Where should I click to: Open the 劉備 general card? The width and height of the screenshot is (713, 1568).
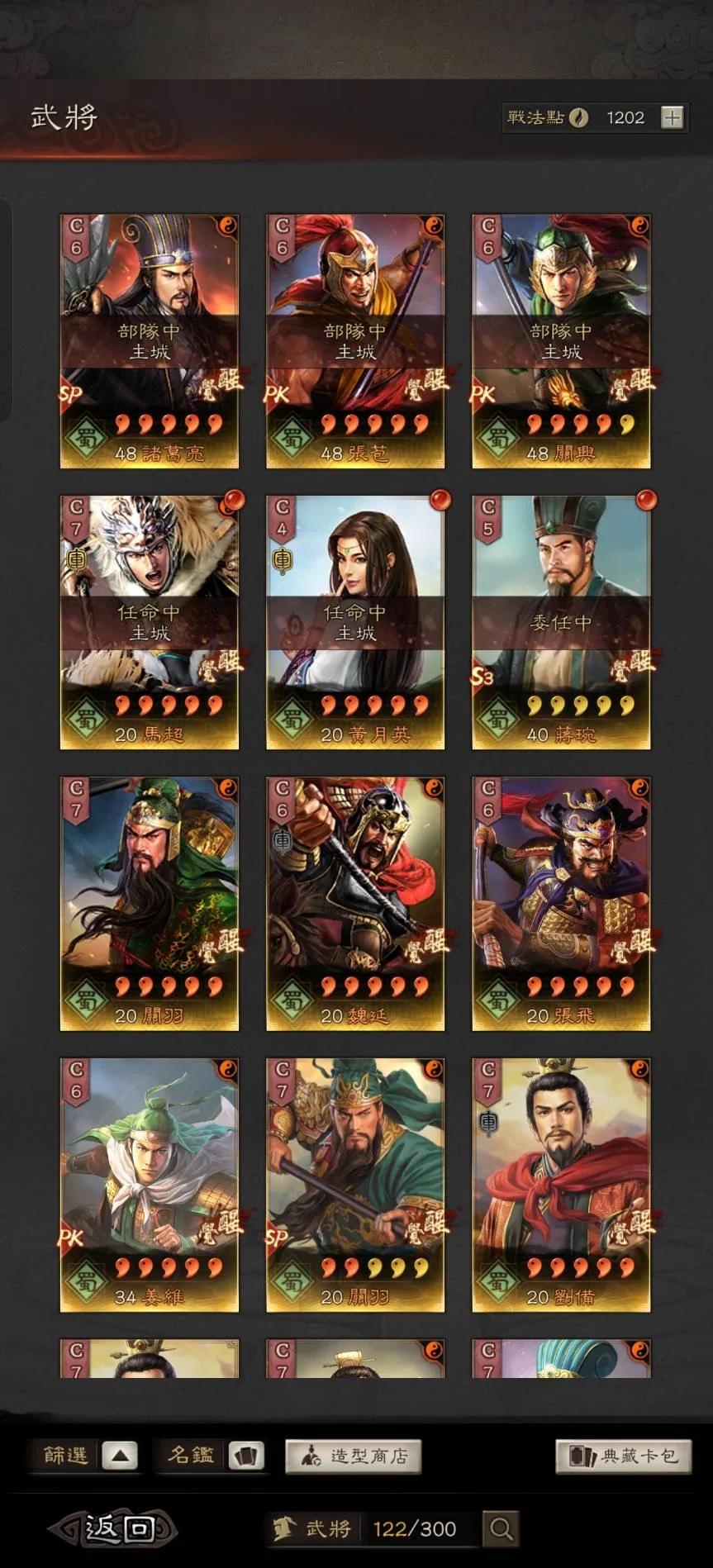pos(561,1185)
